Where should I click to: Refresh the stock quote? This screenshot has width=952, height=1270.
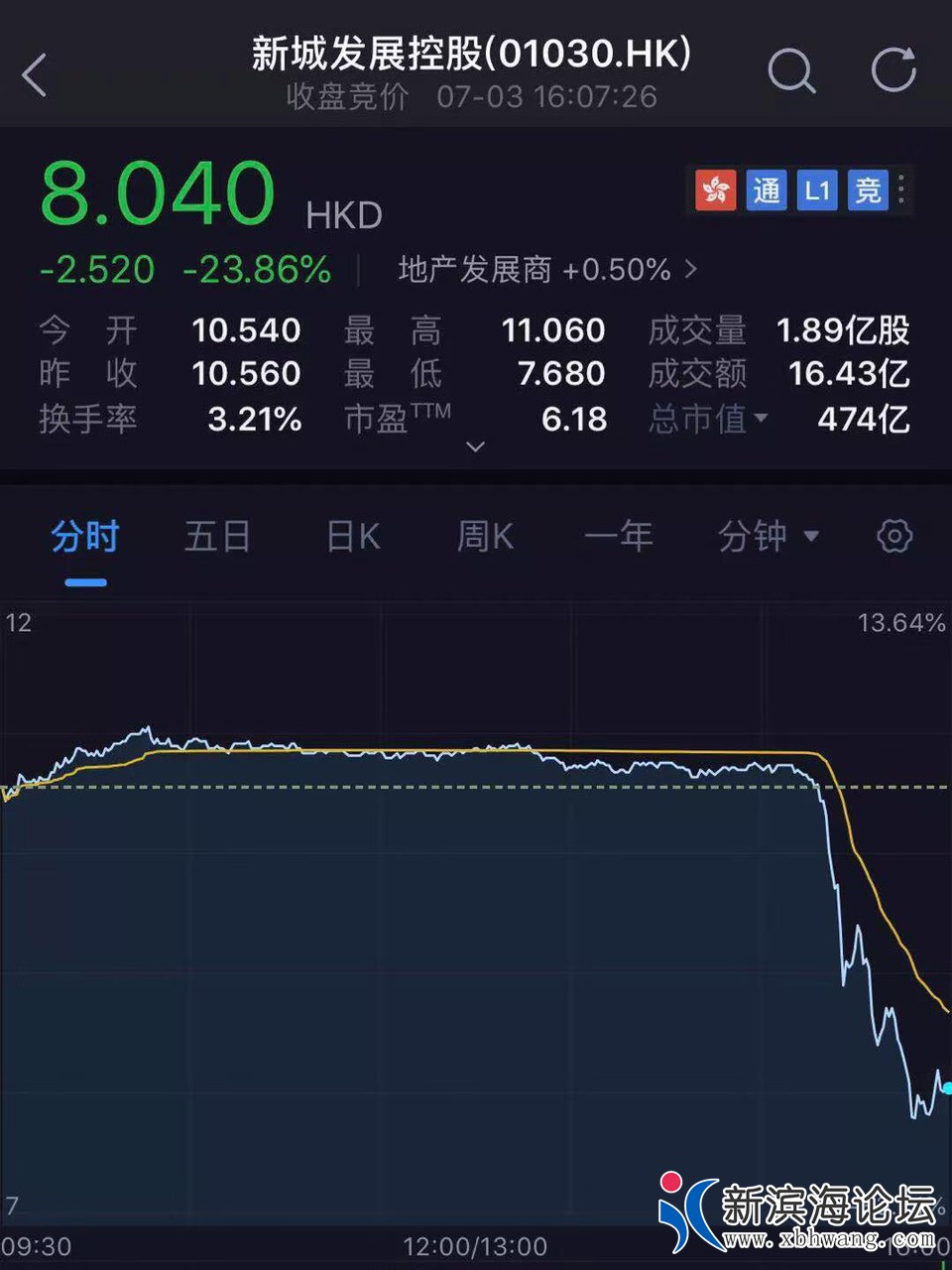[892, 70]
